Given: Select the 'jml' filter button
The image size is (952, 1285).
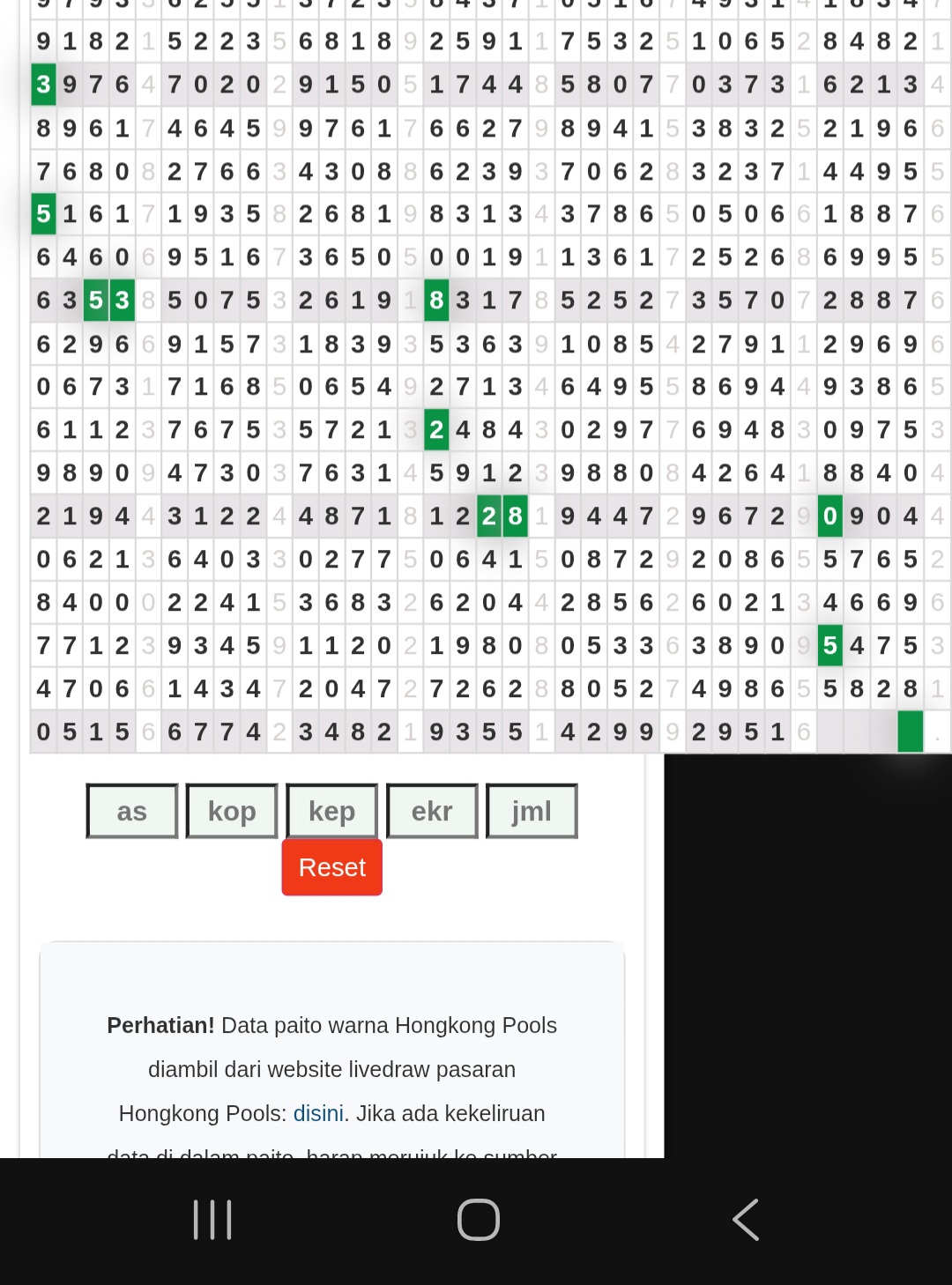Looking at the screenshot, I should (532, 811).
